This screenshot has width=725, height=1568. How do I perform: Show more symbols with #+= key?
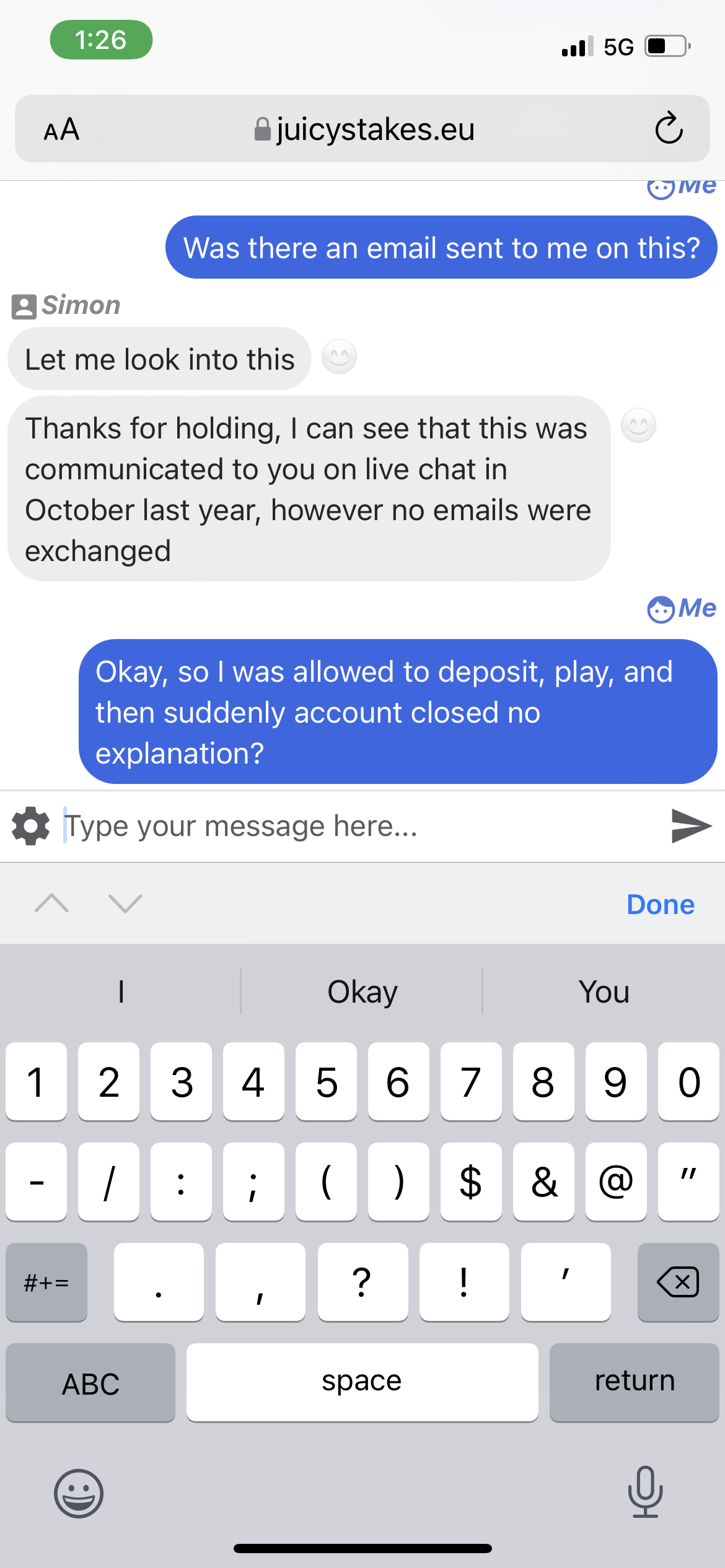pyautogui.click(x=46, y=1282)
